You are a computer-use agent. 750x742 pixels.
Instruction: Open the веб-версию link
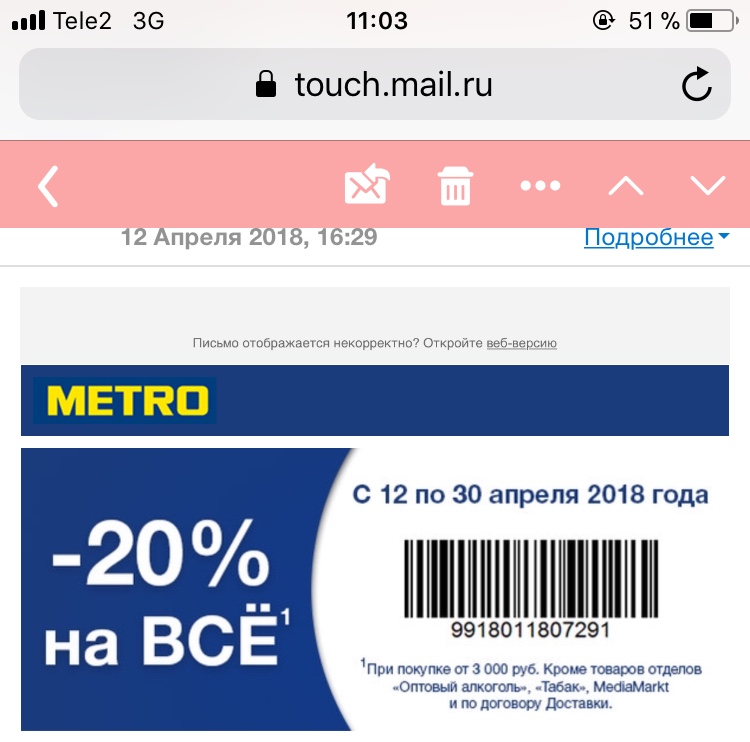[521, 343]
